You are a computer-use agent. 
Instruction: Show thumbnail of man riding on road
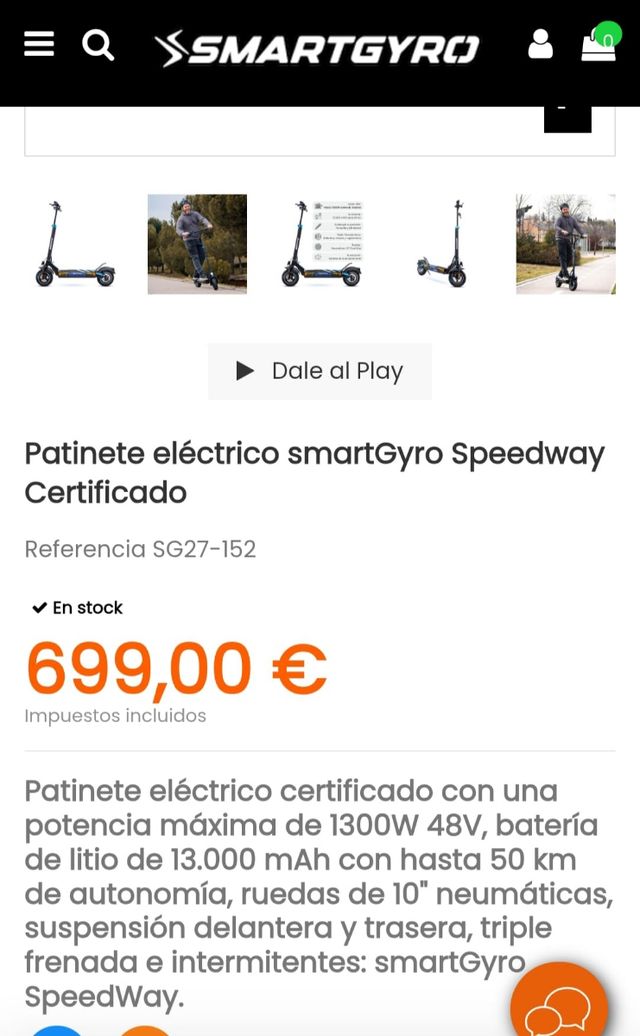(x=566, y=244)
